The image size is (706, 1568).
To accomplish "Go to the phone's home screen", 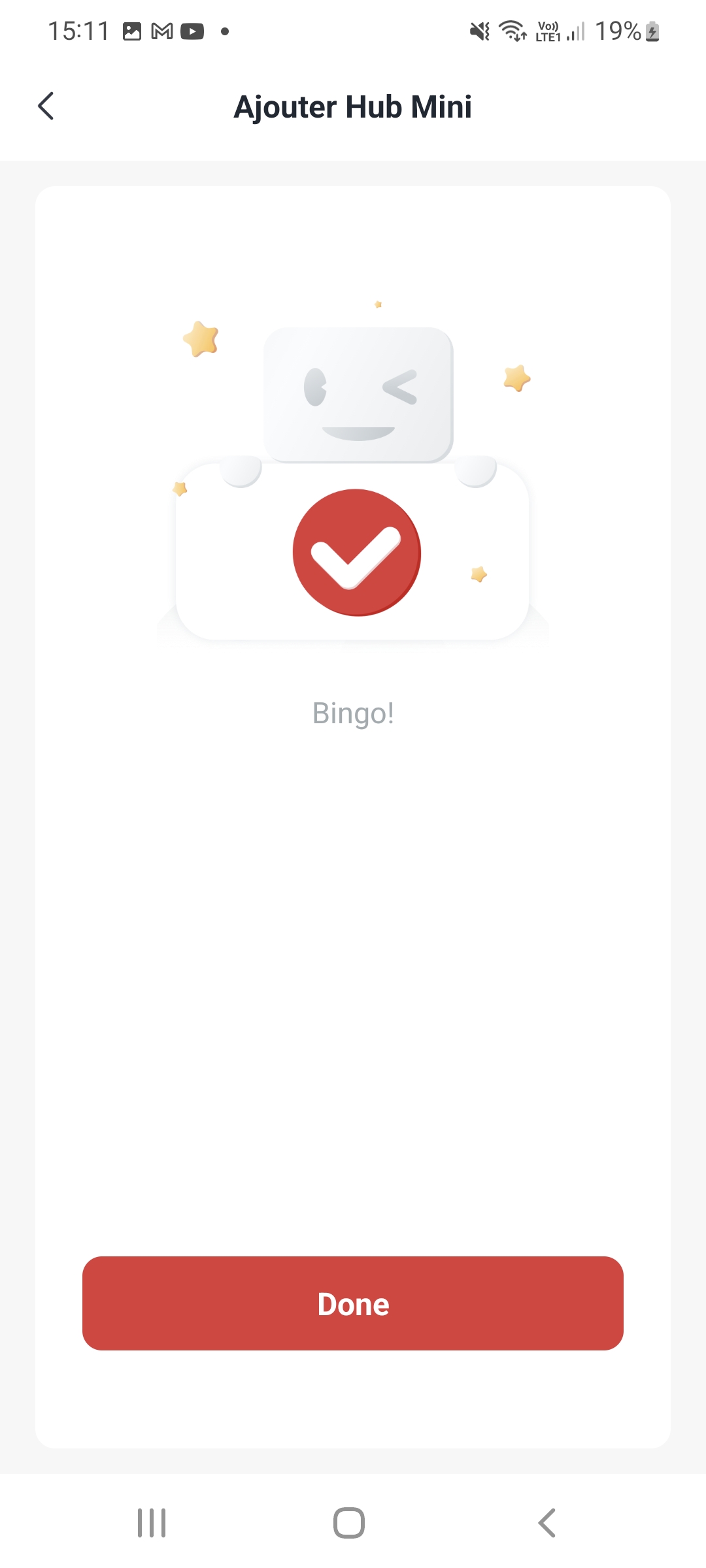I will [x=349, y=1523].
